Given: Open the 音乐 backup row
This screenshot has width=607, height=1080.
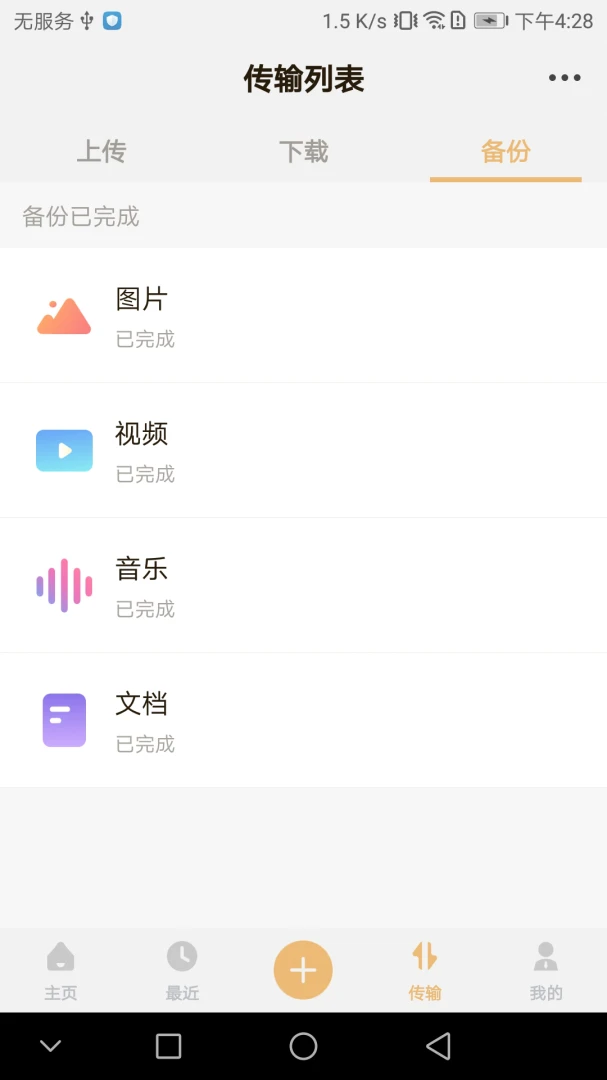Looking at the screenshot, I should pos(303,586).
